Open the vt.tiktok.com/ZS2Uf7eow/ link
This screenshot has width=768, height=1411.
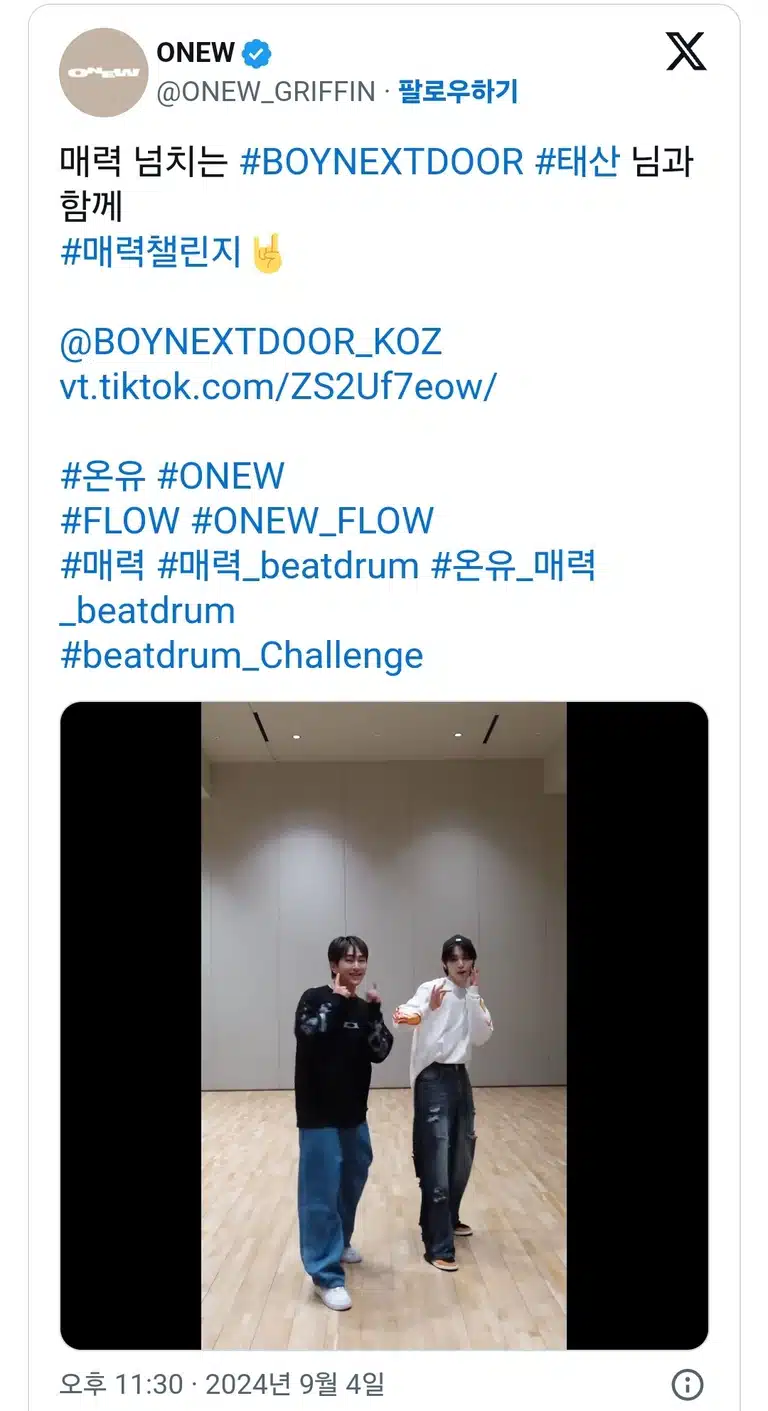tap(277, 387)
